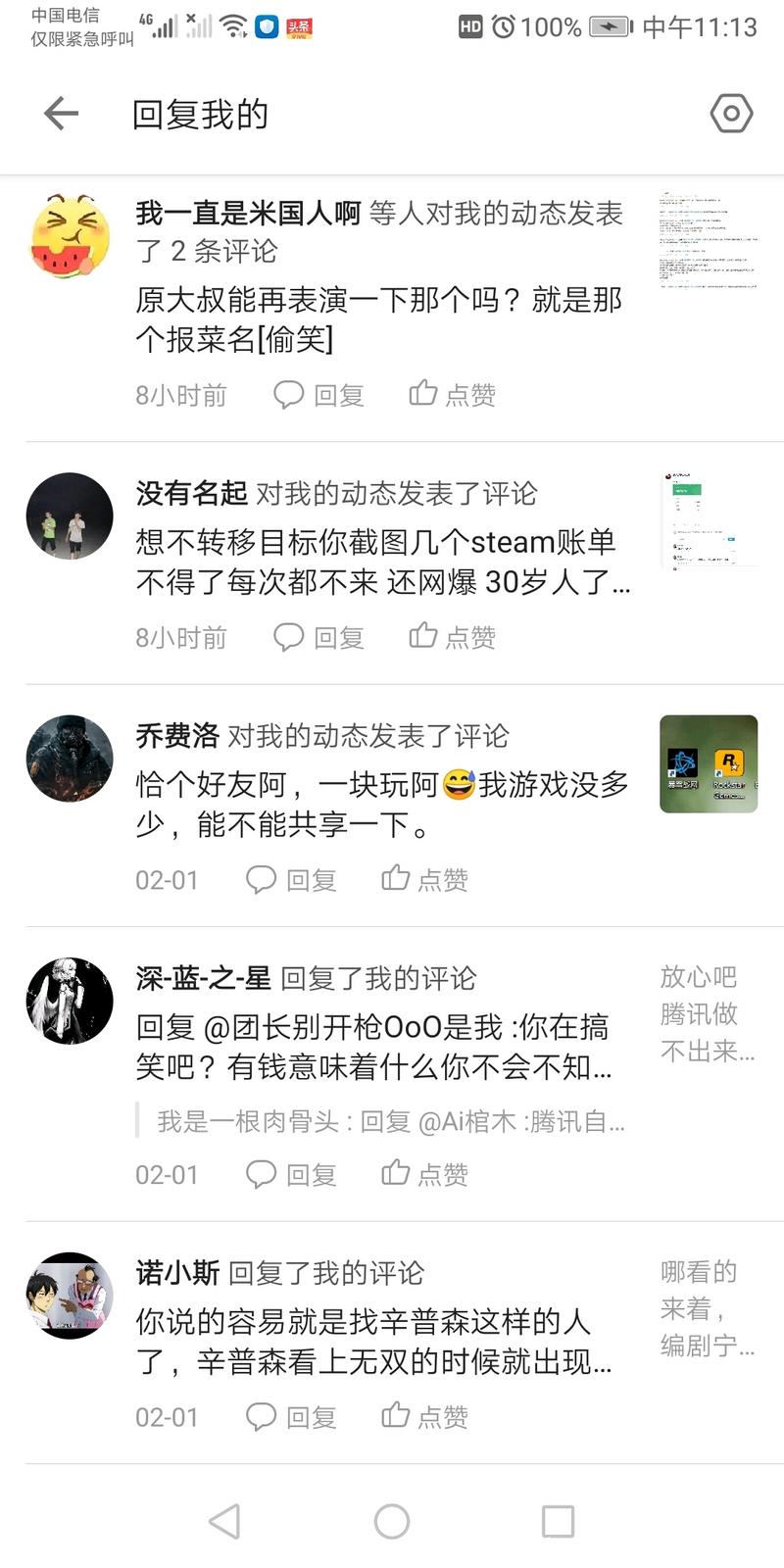Reply to 诺小斯's comment
Image resolution: width=784 pixels, height=1568 pixels.
(x=292, y=1417)
